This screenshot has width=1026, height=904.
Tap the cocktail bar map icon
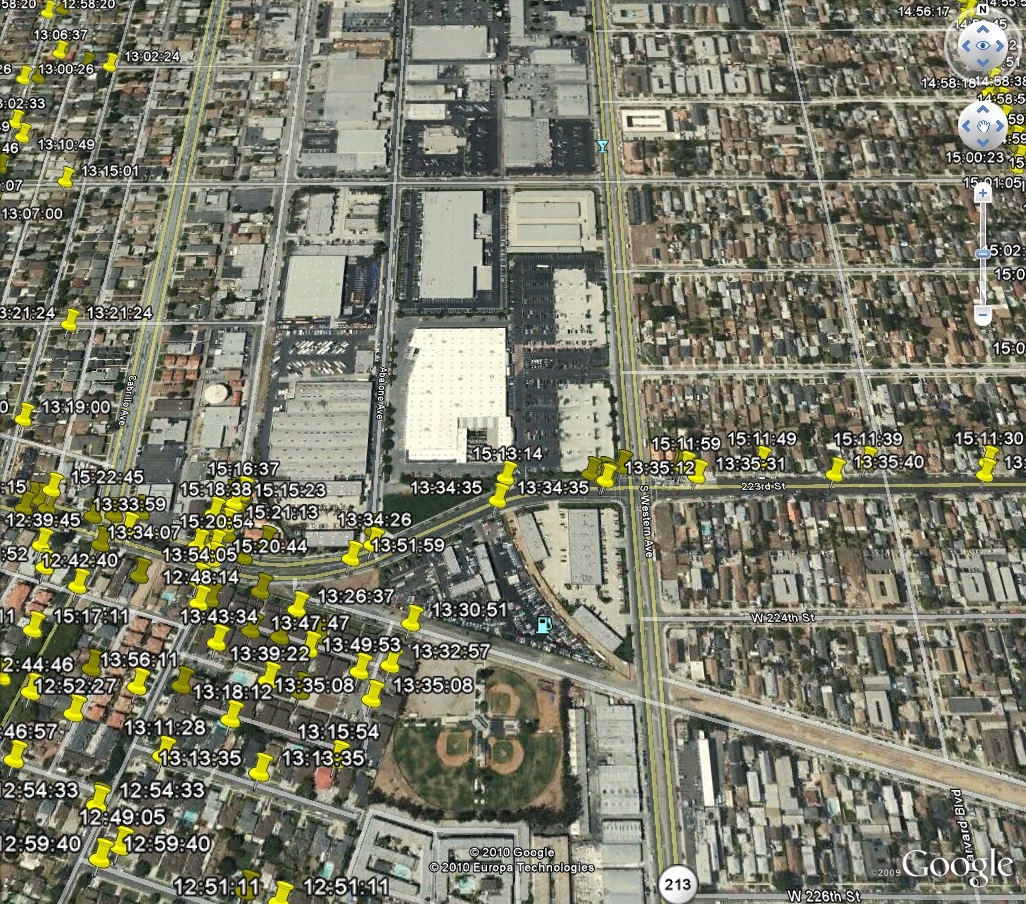point(602,147)
